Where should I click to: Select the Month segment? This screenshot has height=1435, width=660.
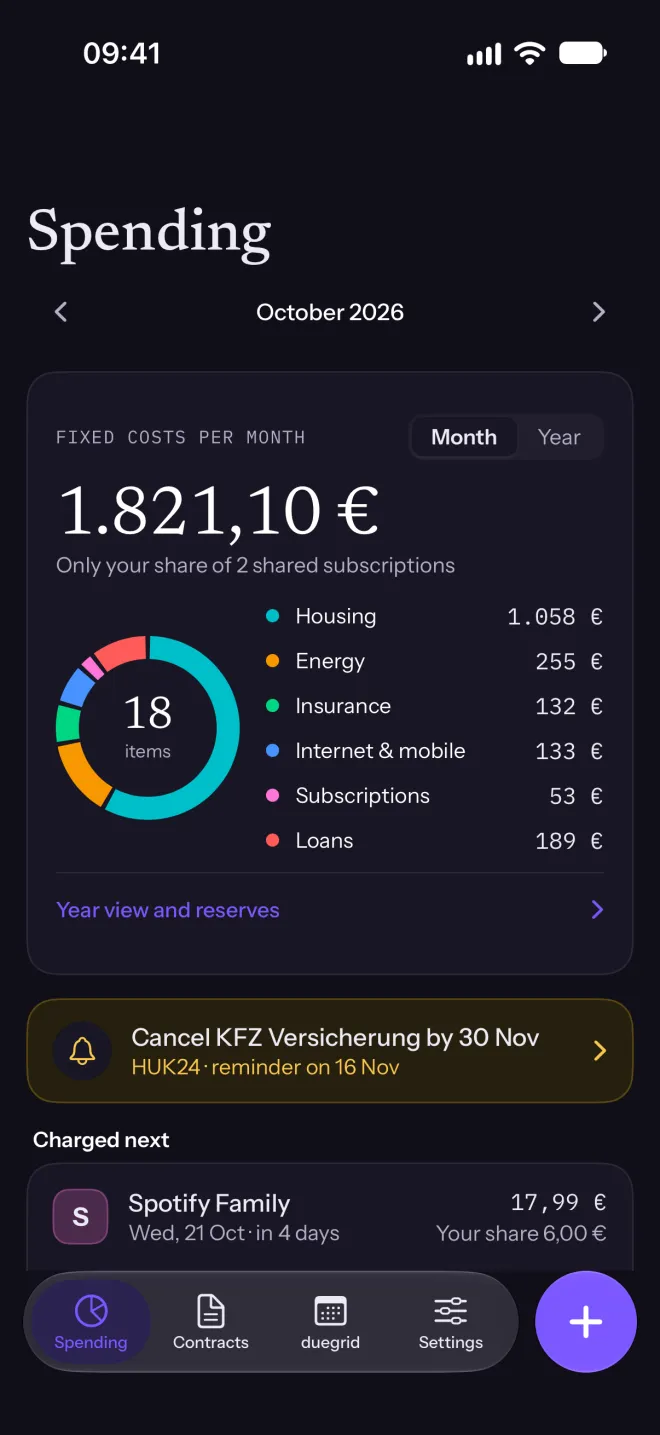coord(464,437)
